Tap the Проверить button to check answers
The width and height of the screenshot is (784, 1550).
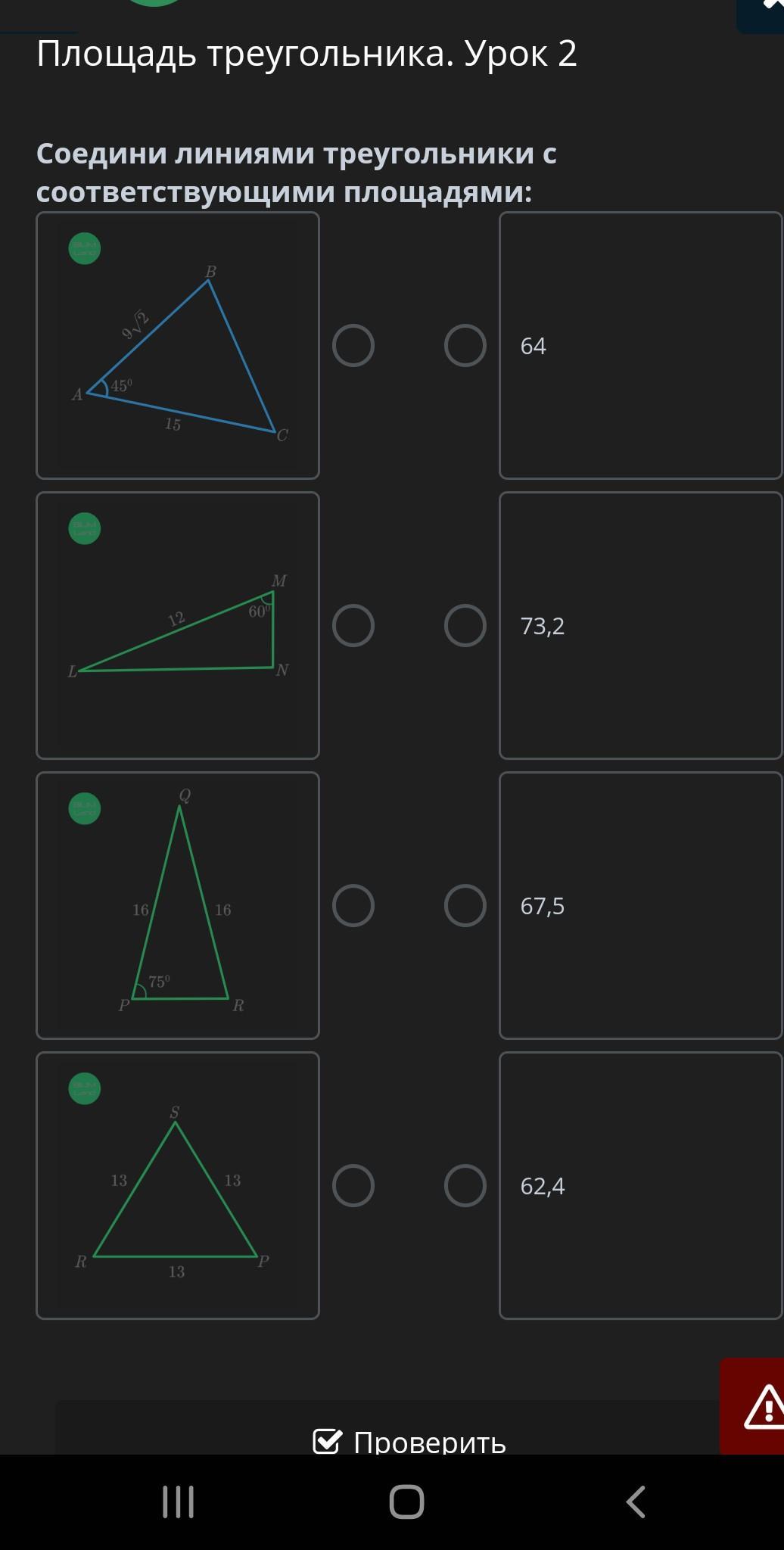tap(409, 1440)
